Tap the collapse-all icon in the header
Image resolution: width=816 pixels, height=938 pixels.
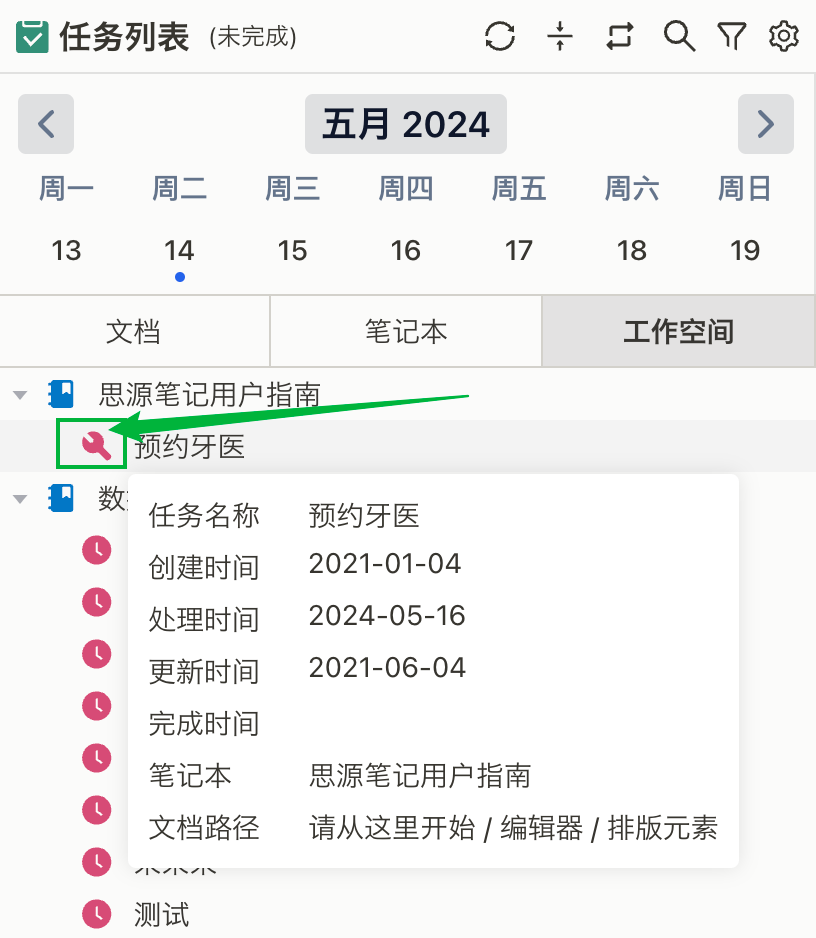[560, 37]
